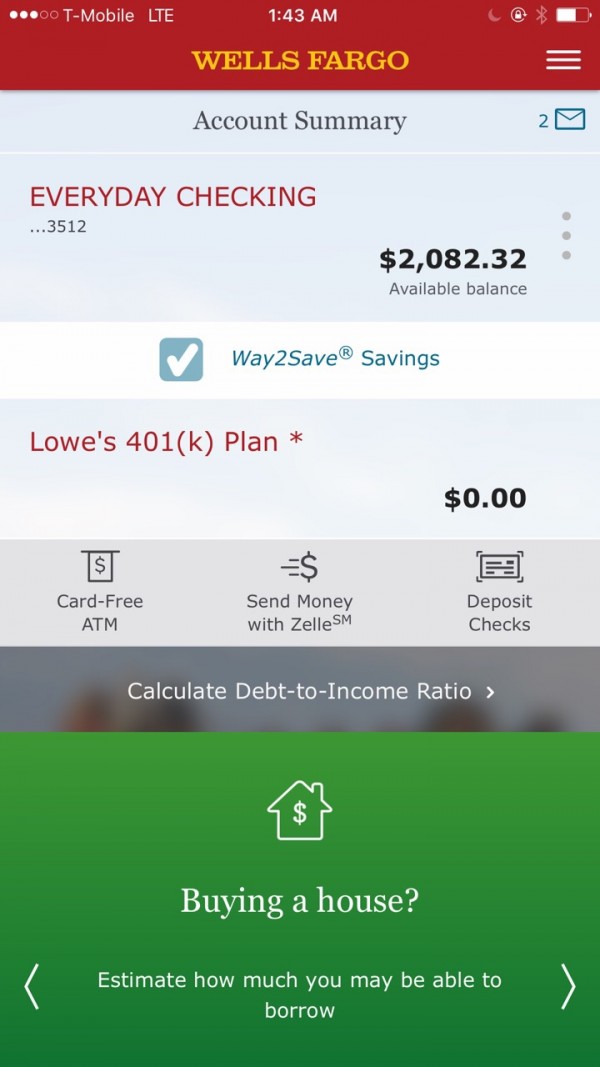View the Lowe's 401(k) Plan account
The image size is (600, 1067).
(166, 441)
